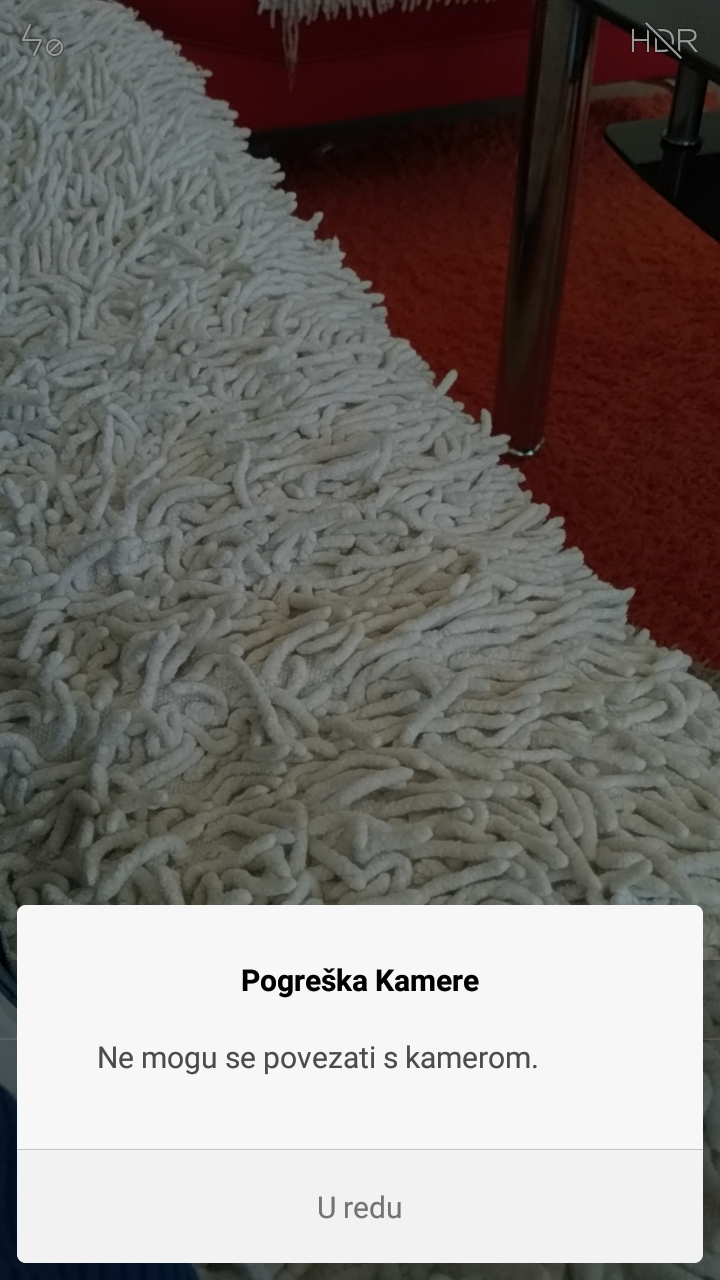The image size is (720, 1280).
Task: Dismiss the camera error with U redu
Action: [x=360, y=1207]
